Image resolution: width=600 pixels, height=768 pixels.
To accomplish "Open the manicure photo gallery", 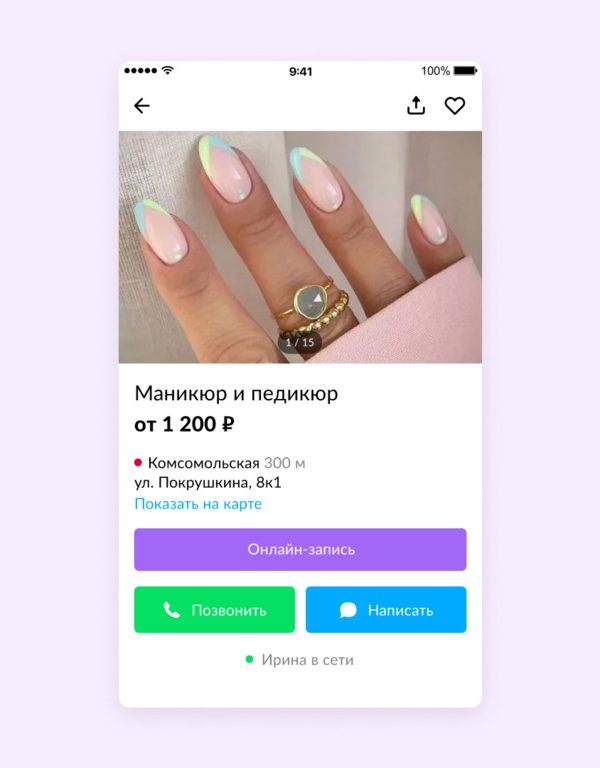I will [x=300, y=246].
